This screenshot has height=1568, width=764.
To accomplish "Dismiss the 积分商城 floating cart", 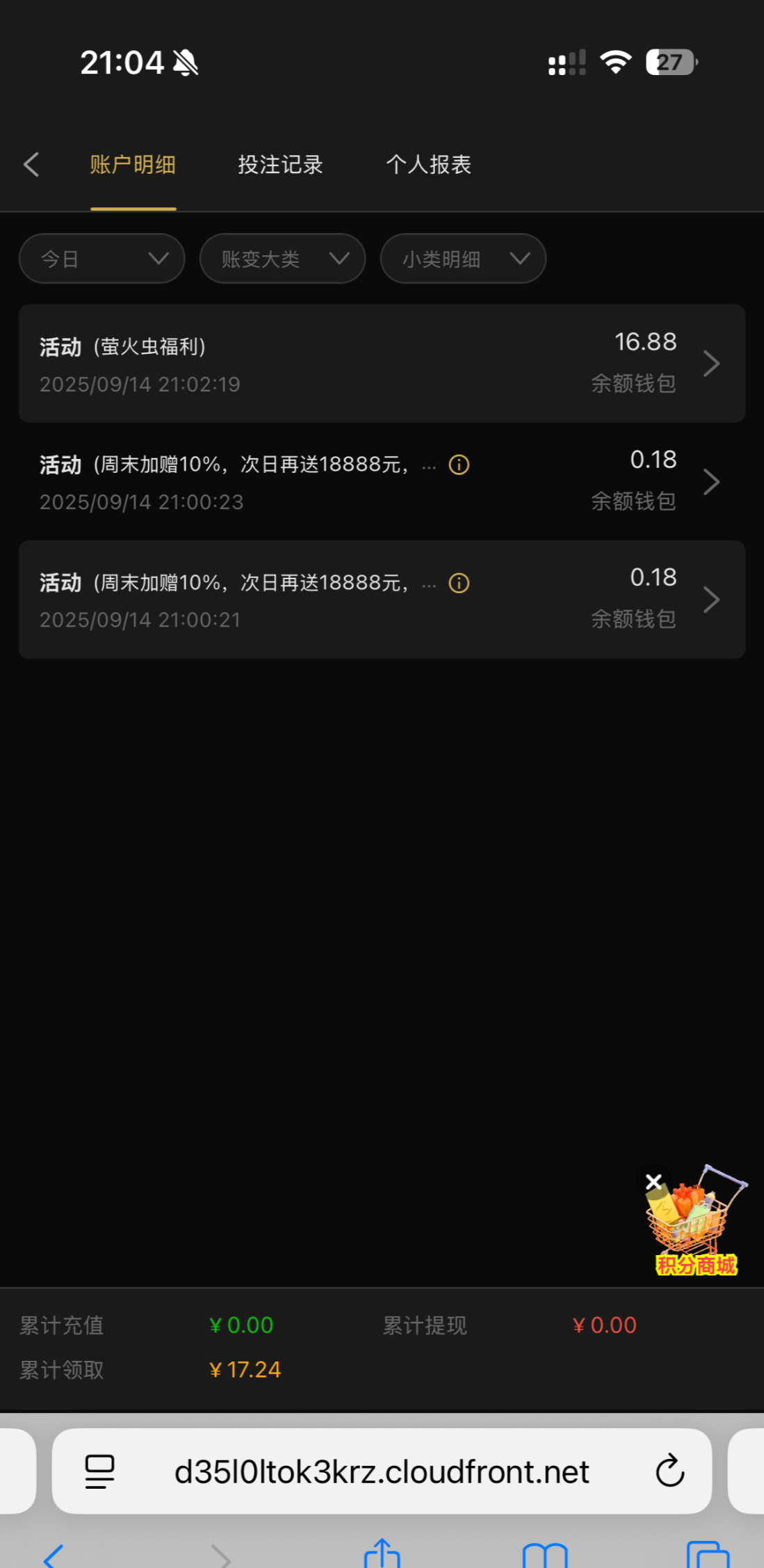I will (x=653, y=1181).
